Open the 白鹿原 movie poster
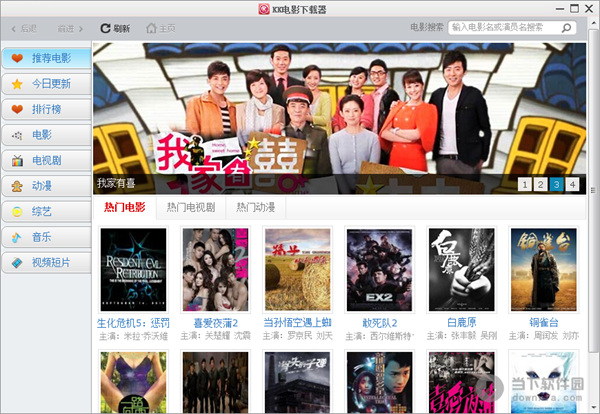Screen dimensions: 600x414 click(x=460, y=270)
